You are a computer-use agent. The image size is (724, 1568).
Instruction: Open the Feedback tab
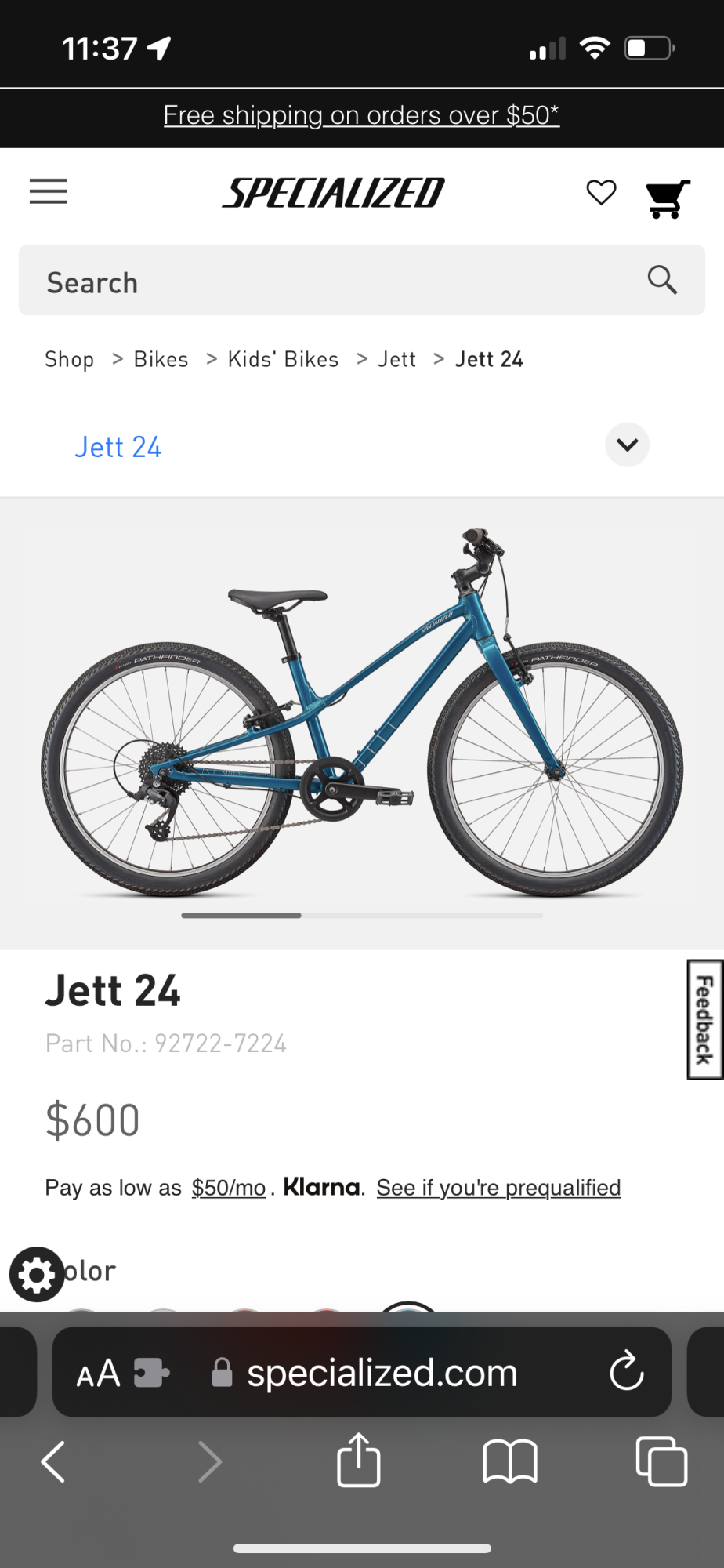704,1019
